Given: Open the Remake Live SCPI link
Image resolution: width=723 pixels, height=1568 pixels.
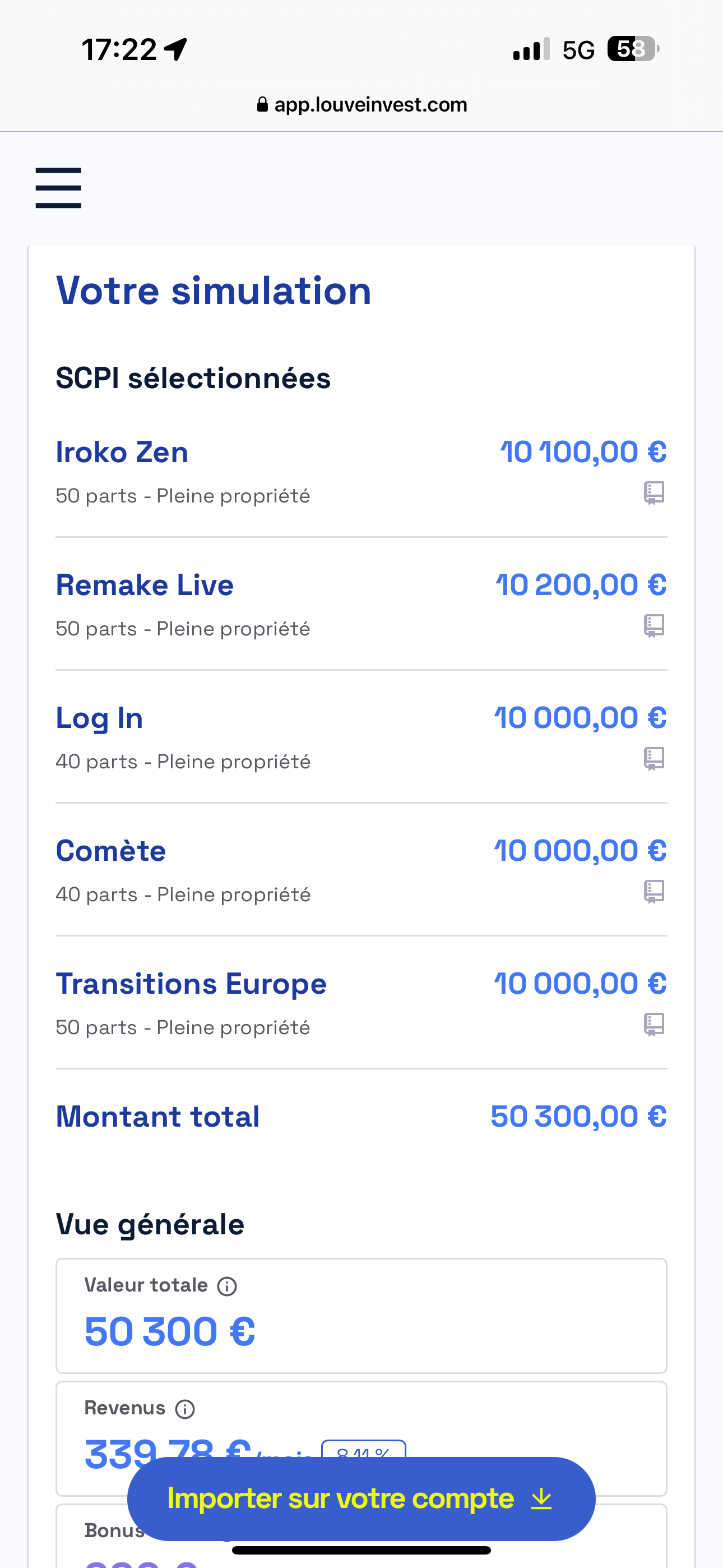Looking at the screenshot, I should point(145,585).
